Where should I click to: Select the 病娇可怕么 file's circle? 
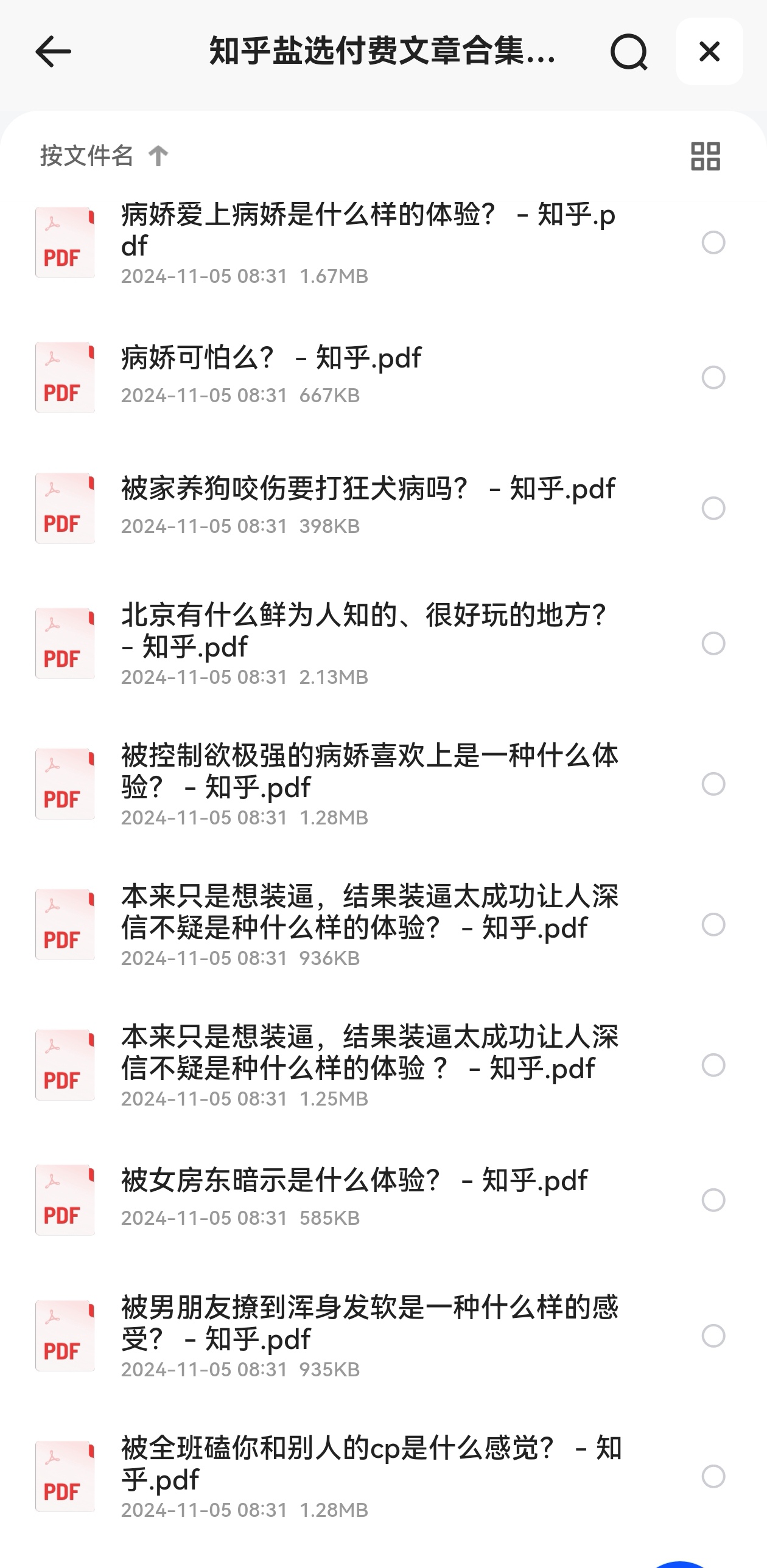pyautogui.click(x=713, y=377)
